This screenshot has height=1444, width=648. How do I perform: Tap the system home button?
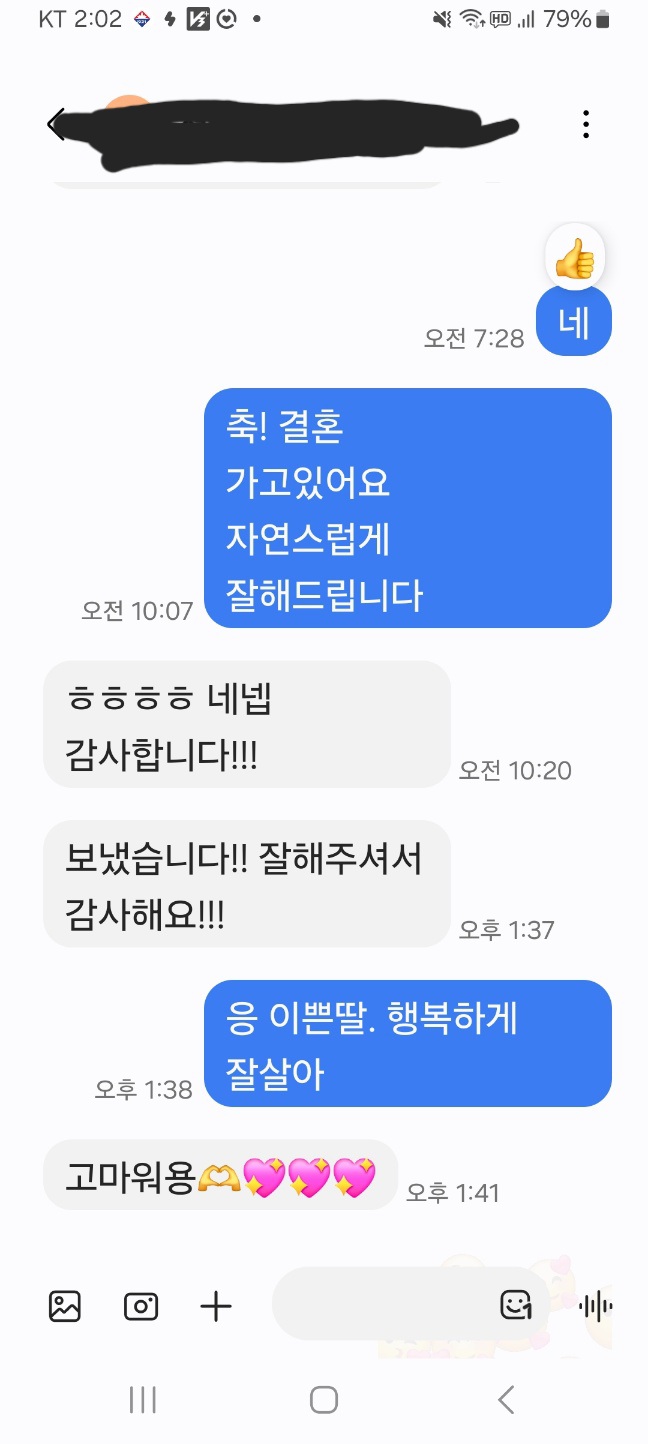[x=324, y=1400]
